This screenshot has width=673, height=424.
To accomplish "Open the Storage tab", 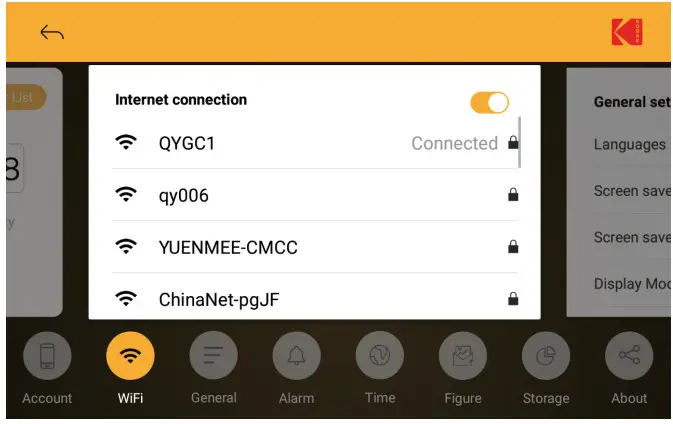I will (546, 368).
